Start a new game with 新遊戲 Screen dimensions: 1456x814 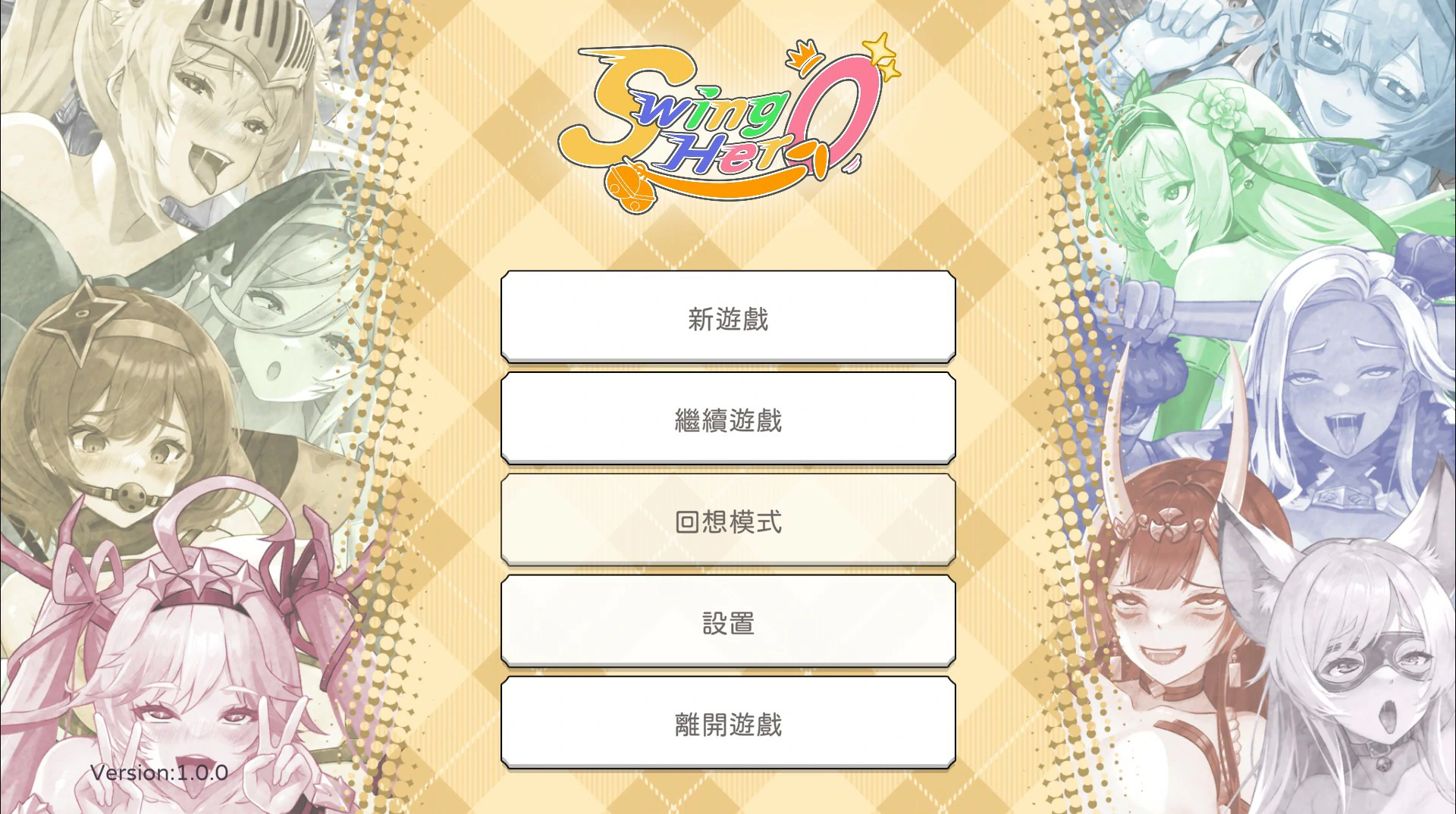point(728,318)
